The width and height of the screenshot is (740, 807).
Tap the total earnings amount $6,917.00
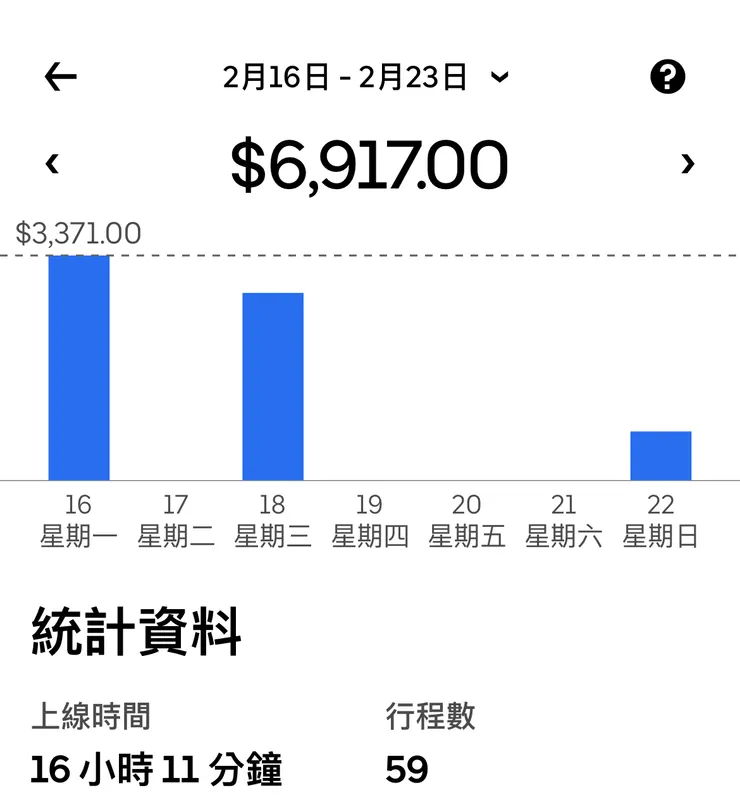(x=370, y=162)
